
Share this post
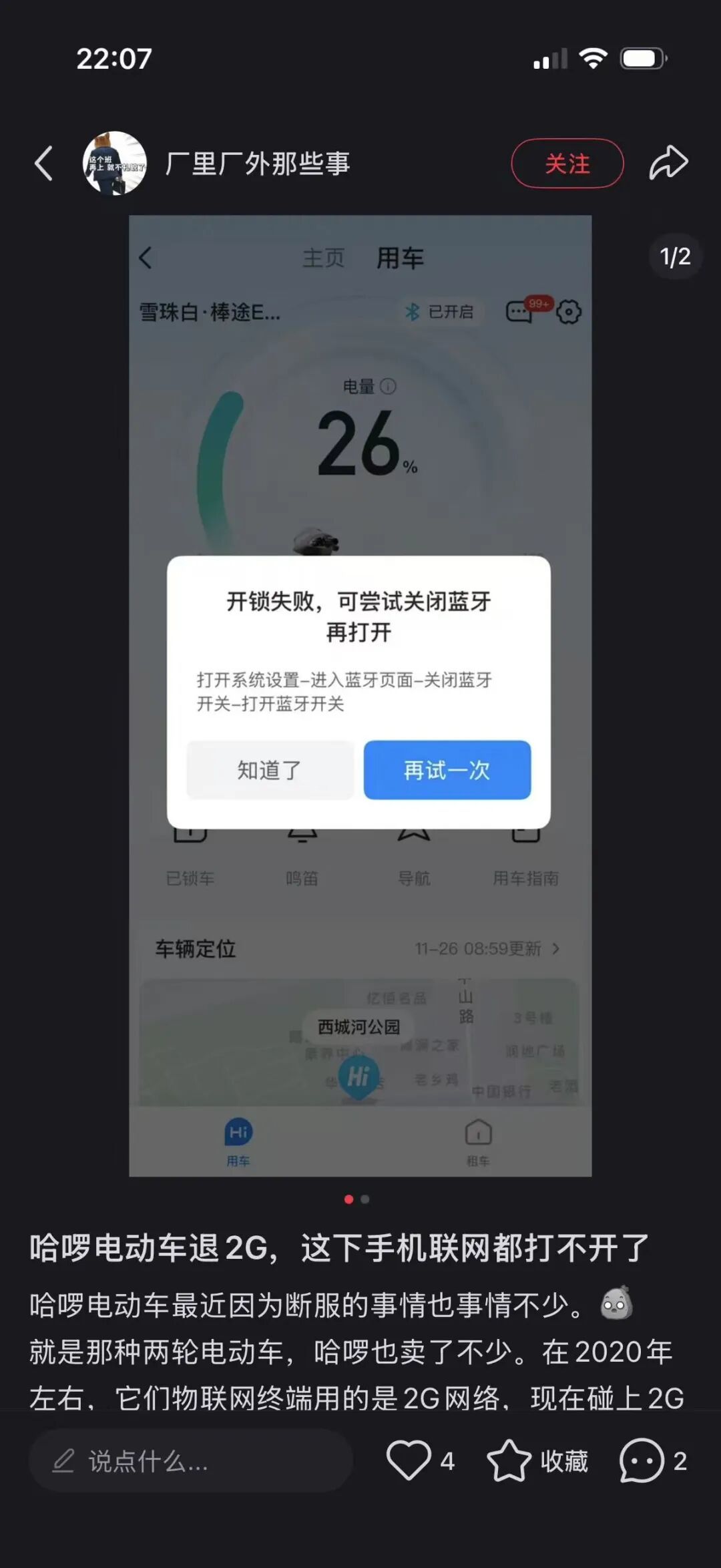[668, 164]
